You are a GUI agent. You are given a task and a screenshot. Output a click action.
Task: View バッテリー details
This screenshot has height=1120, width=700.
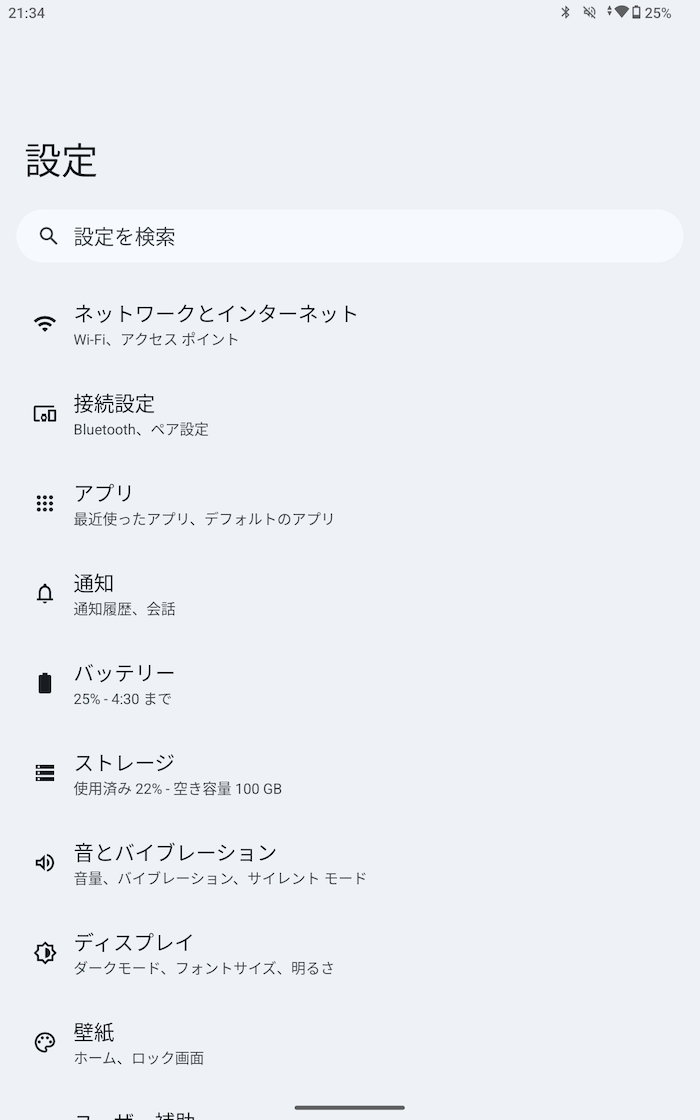350,684
